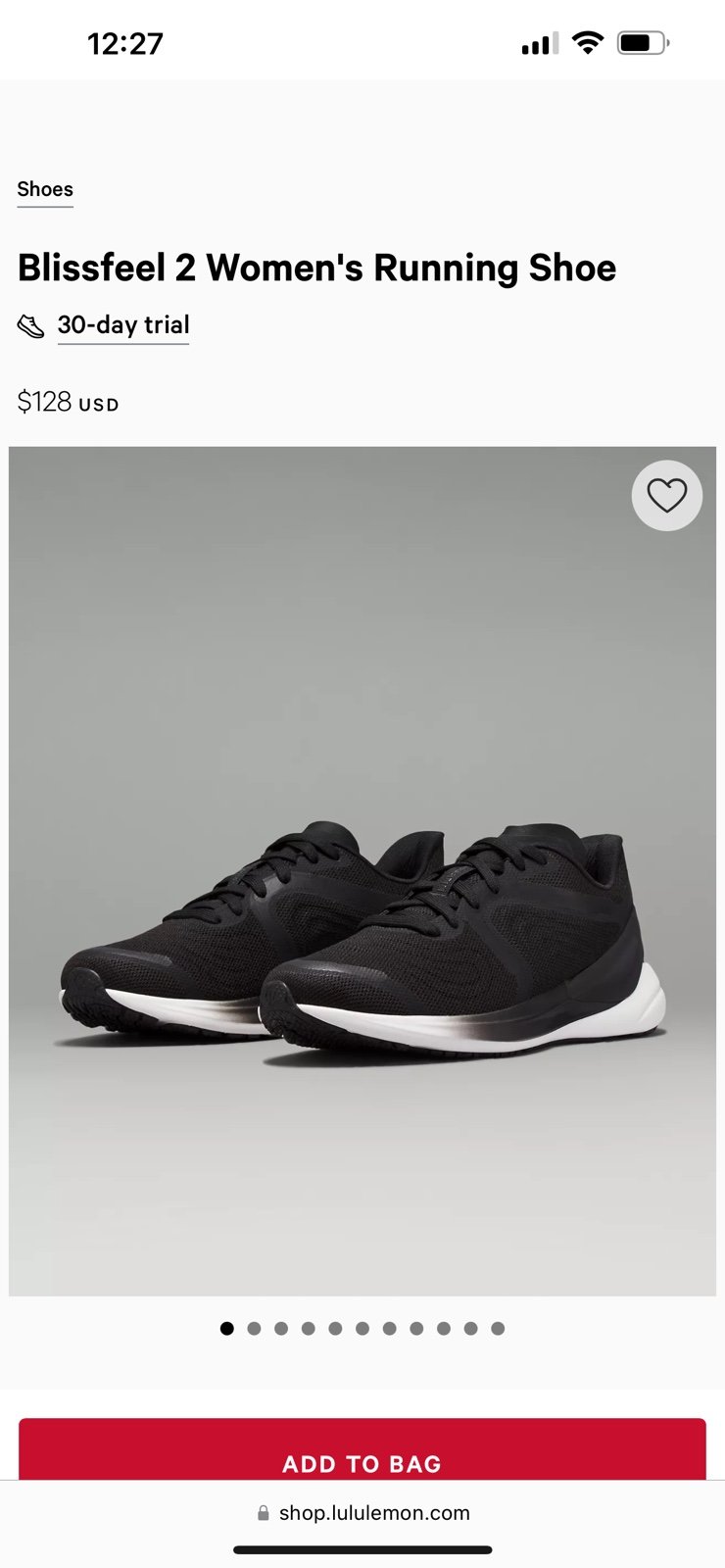Select the Wi-Fi icon in the status bar

(x=586, y=43)
